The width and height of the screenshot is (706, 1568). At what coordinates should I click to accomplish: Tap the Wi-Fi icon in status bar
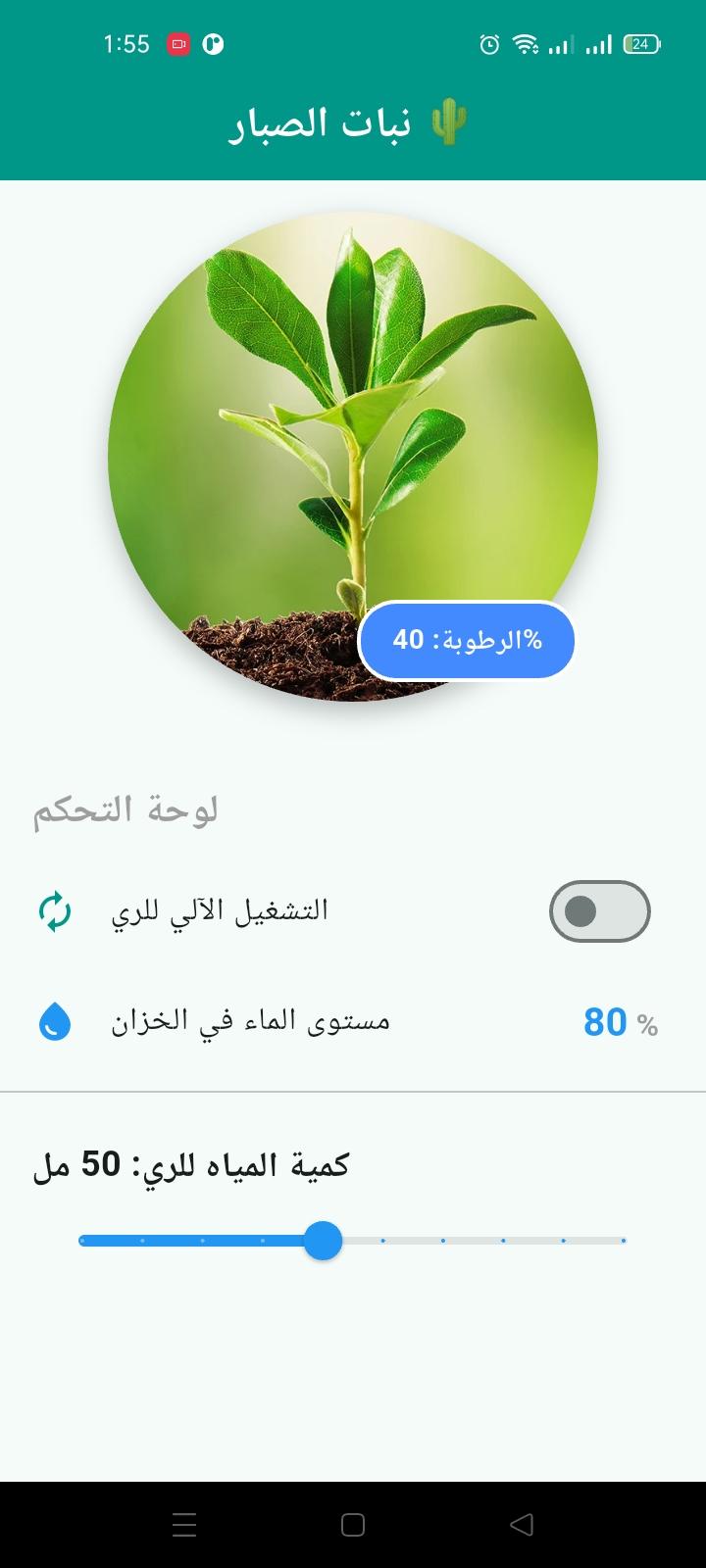click(527, 43)
